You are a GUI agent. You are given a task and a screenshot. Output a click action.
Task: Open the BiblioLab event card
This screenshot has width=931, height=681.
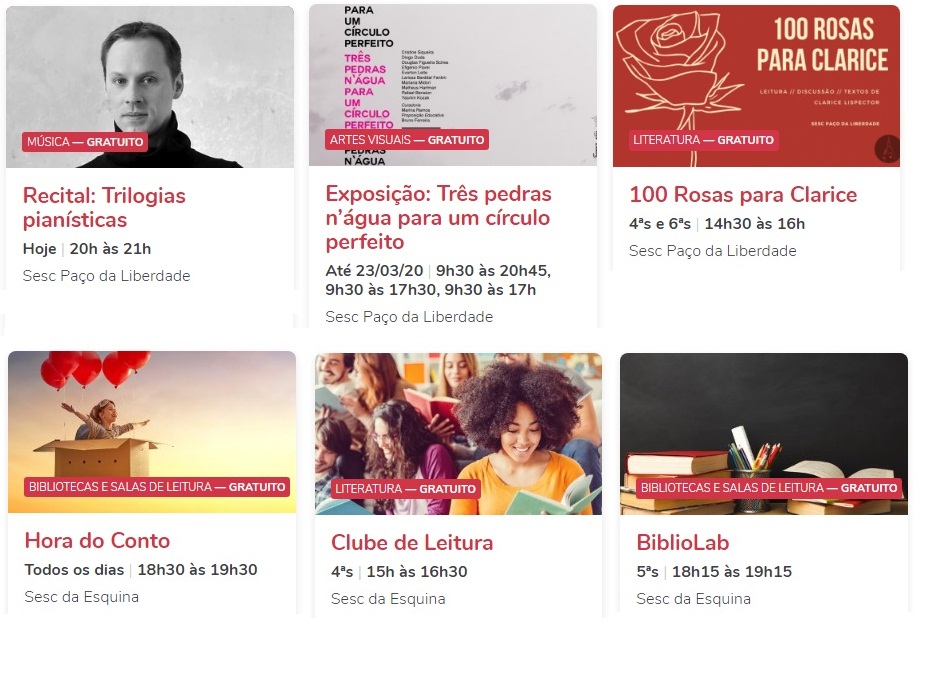(682, 543)
